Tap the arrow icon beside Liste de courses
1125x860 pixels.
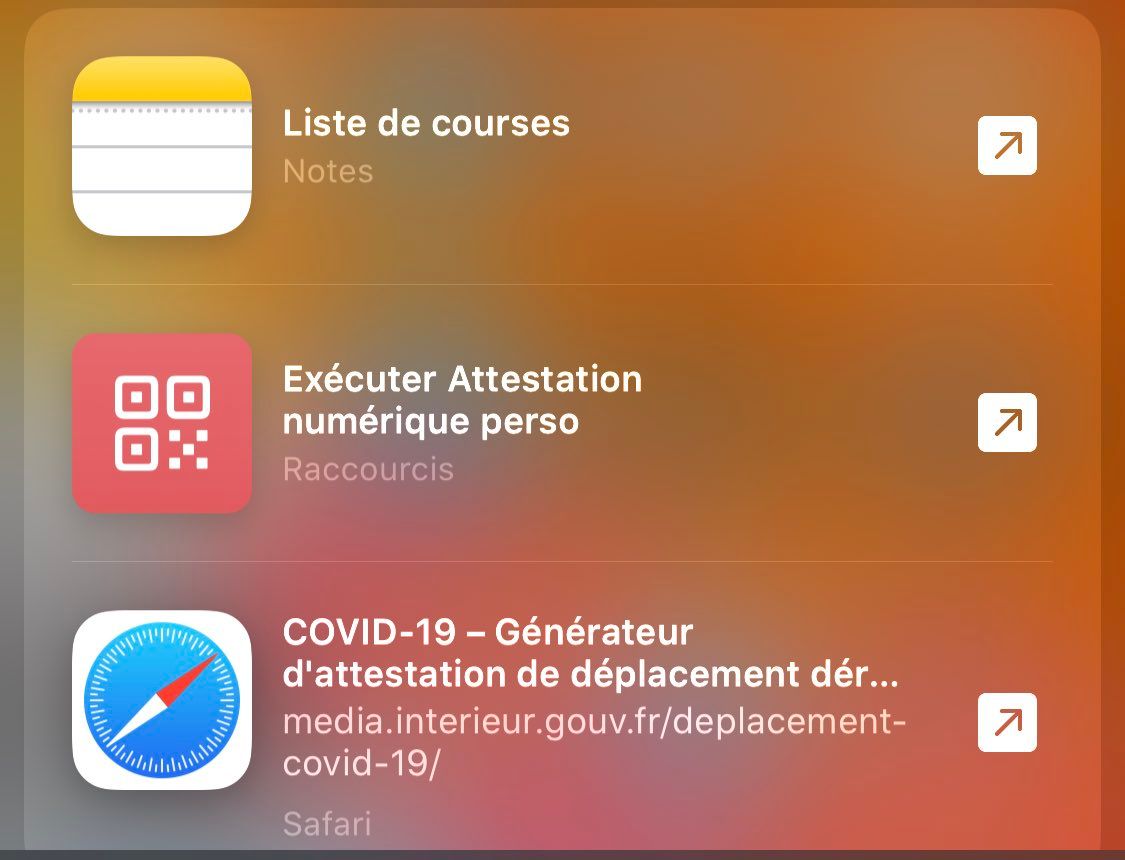coord(1007,146)
